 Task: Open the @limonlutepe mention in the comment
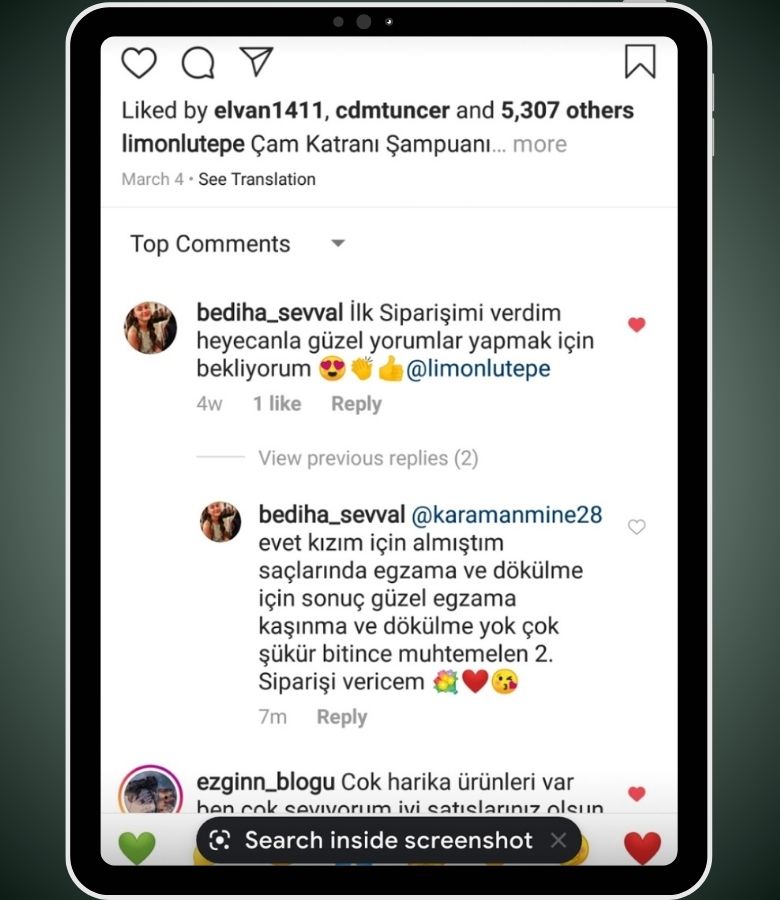coord(478,369)
